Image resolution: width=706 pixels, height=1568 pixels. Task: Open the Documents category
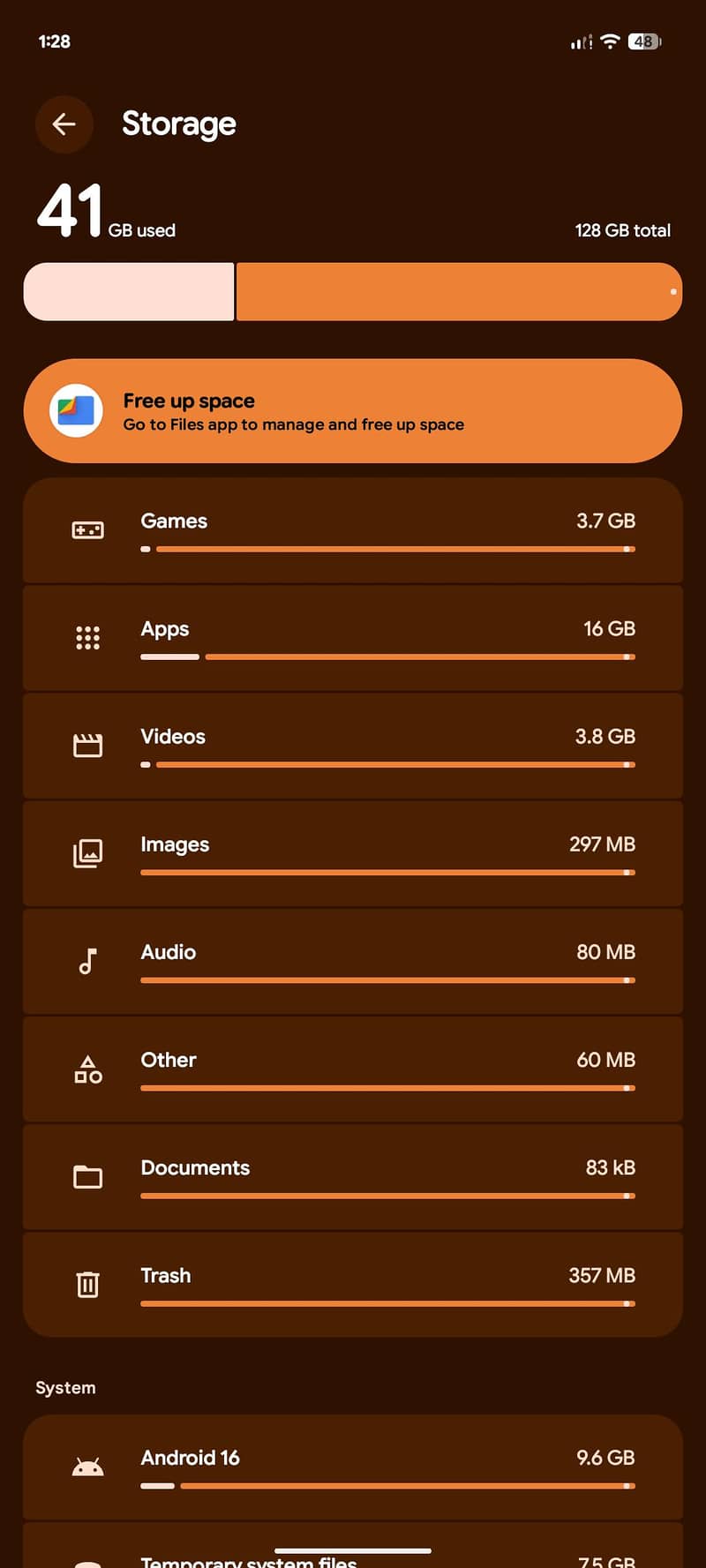[x=353, y=1176]
